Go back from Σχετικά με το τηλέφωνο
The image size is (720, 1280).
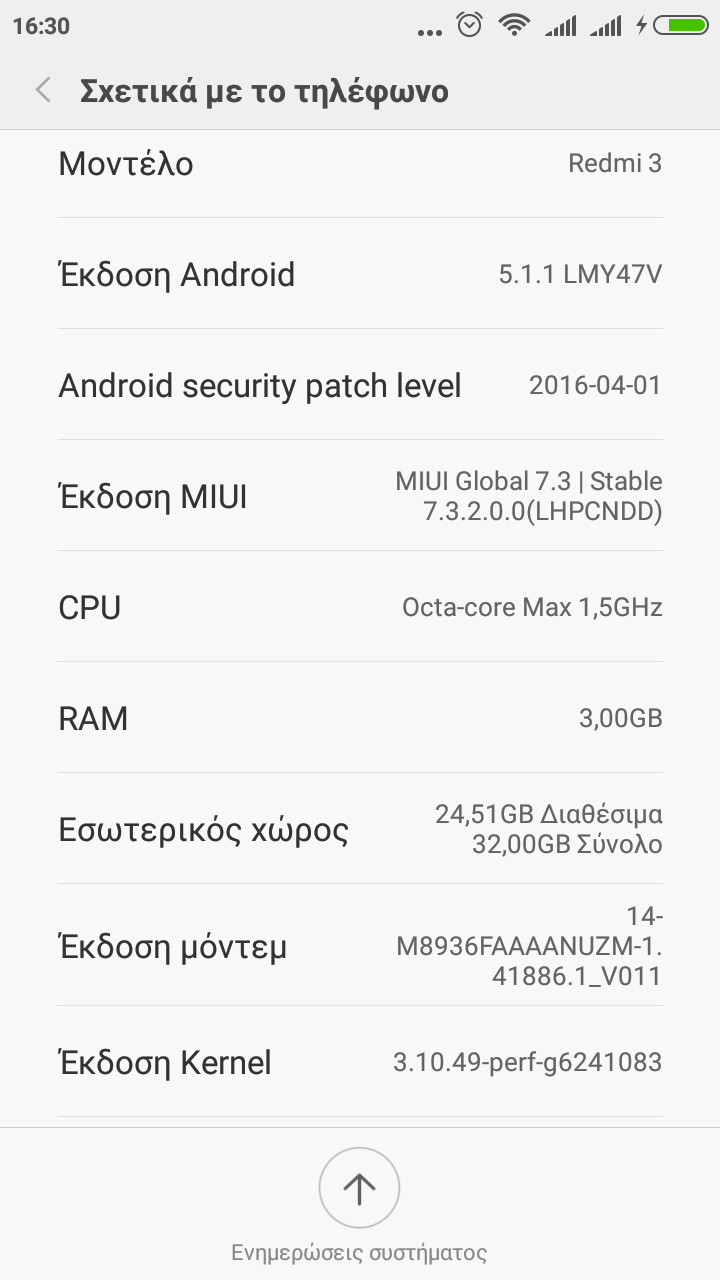tap(43, 91)
